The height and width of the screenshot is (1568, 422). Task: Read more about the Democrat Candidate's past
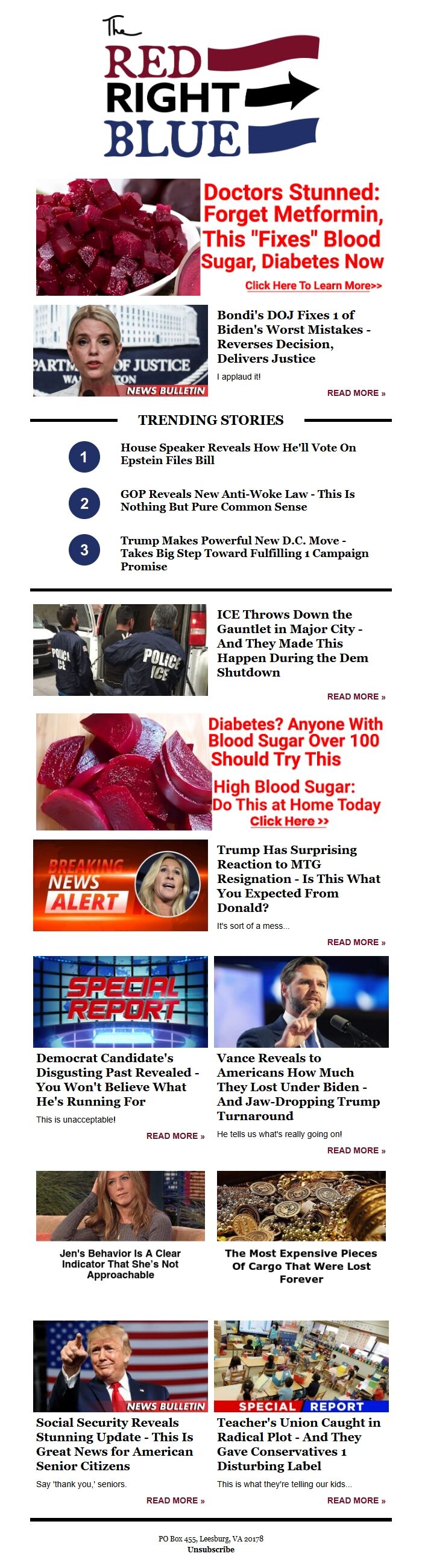point(175,1136)
